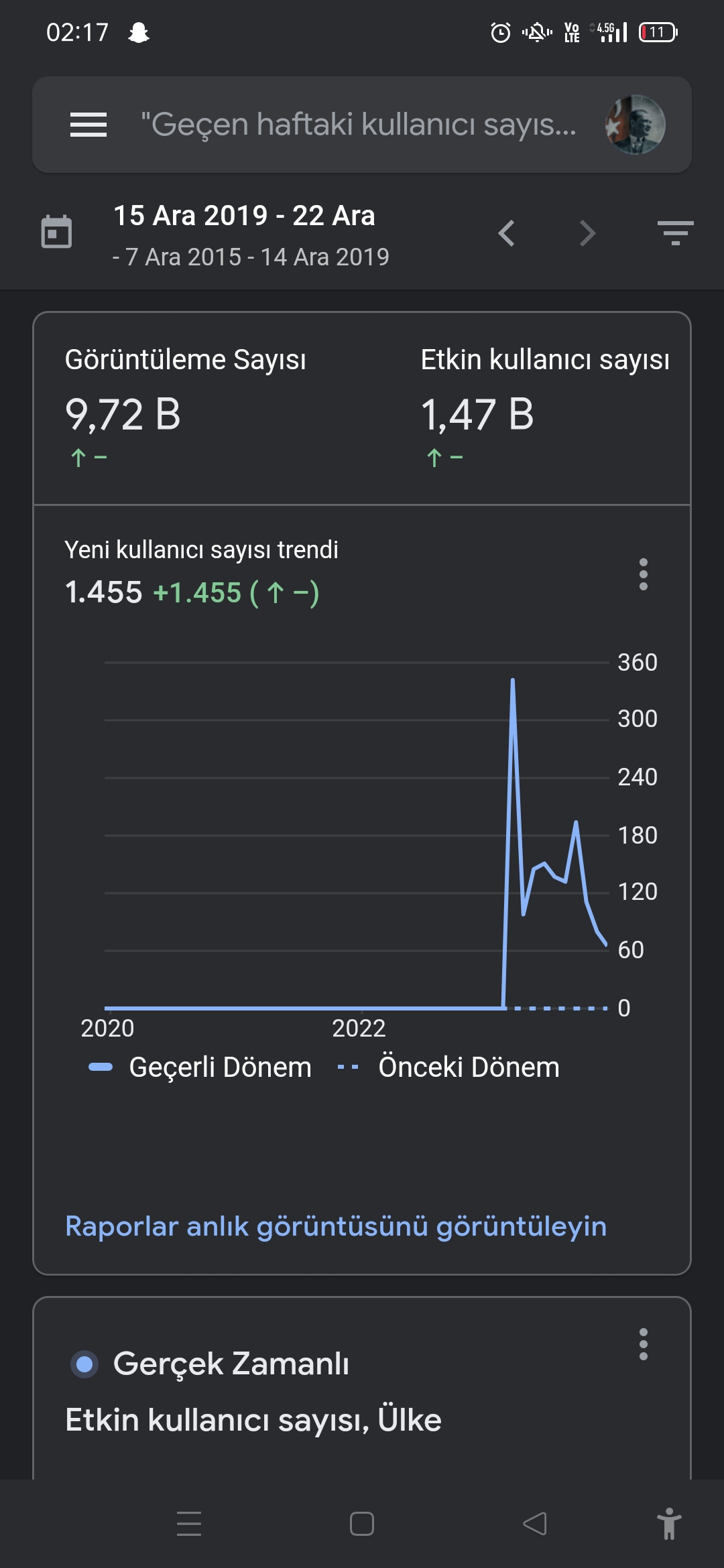This screenshot has height=1568, width=724.
Task: Open overflow menu for Yeni kullanıcı sayısı trendi
Action: pyautogui.click(x=644, y=574)
